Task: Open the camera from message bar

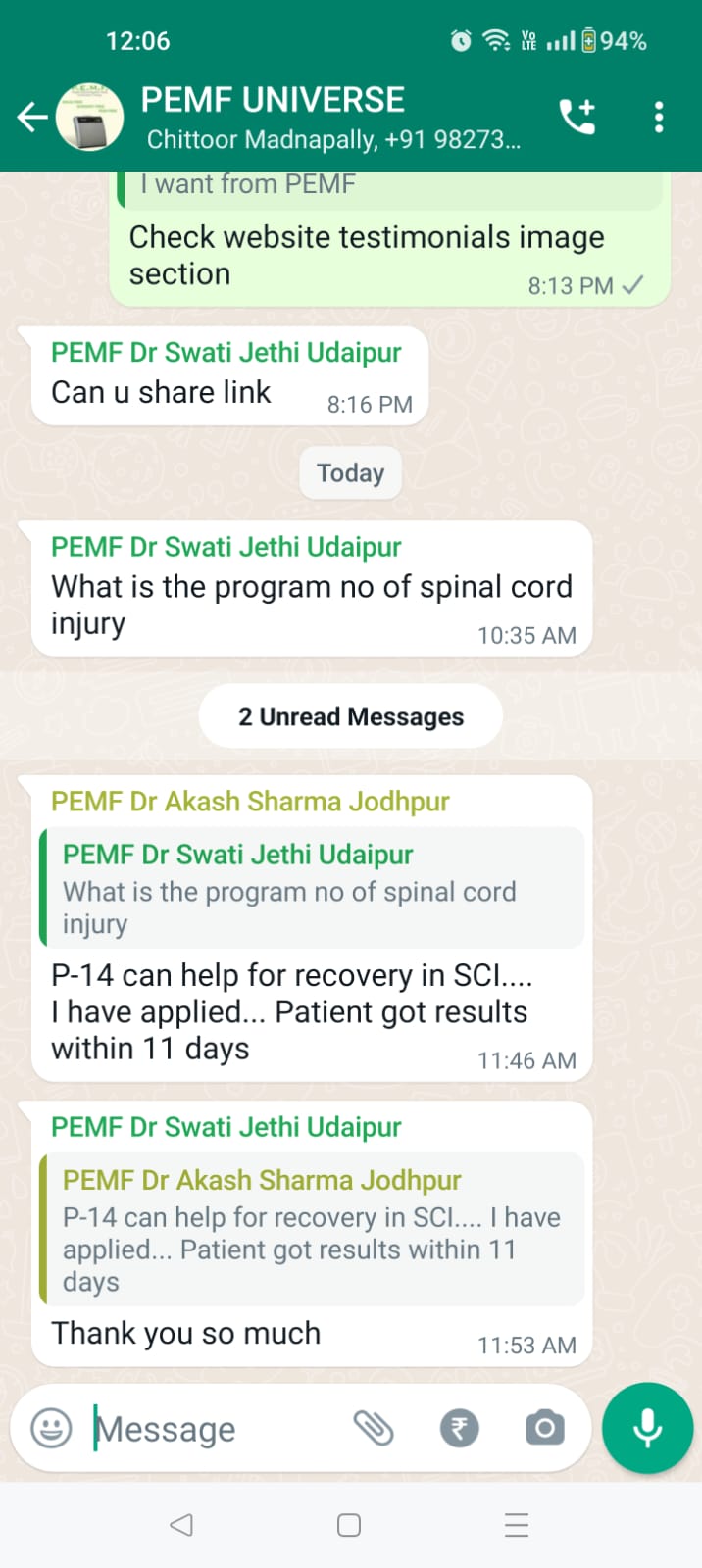Action: 545,1428
